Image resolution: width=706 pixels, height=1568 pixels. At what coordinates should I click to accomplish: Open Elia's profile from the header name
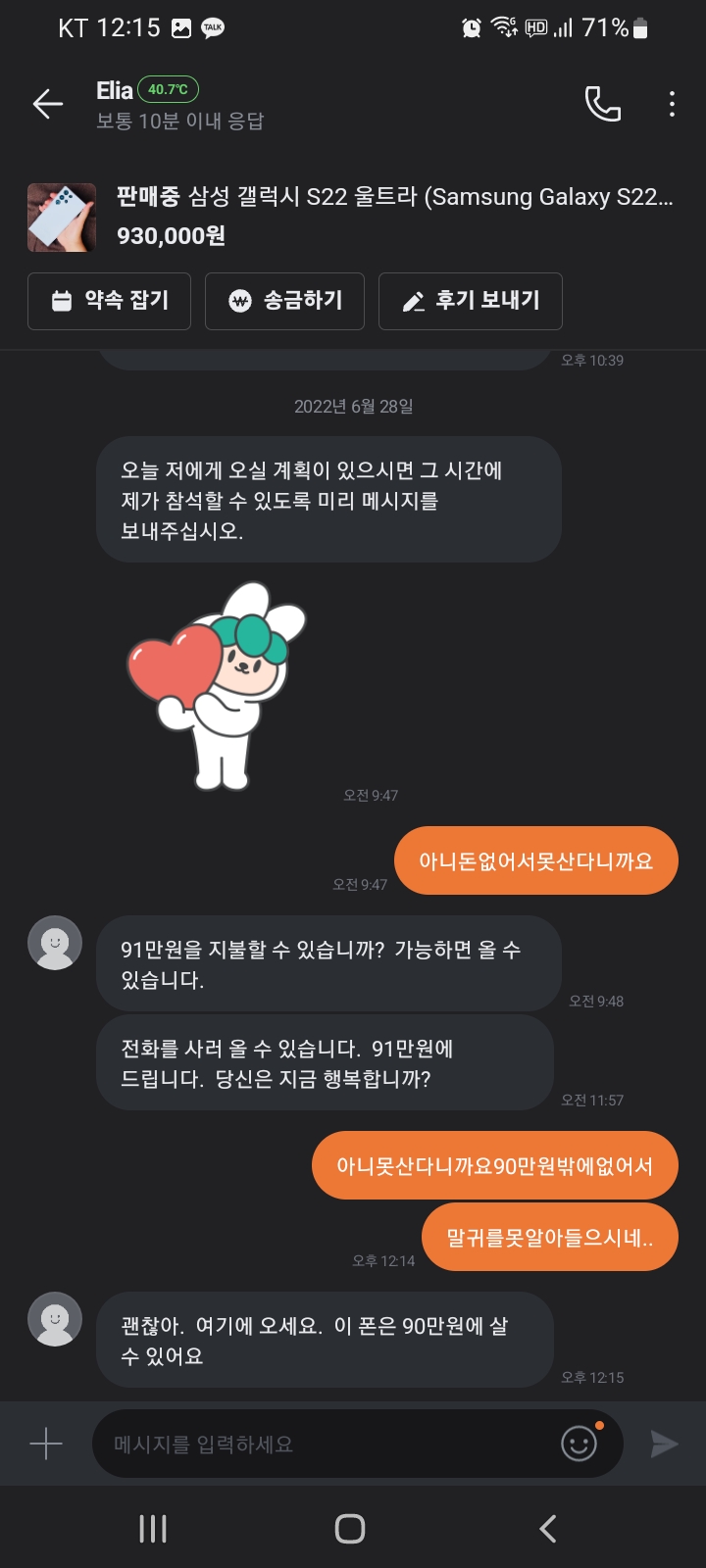[114, 91]
